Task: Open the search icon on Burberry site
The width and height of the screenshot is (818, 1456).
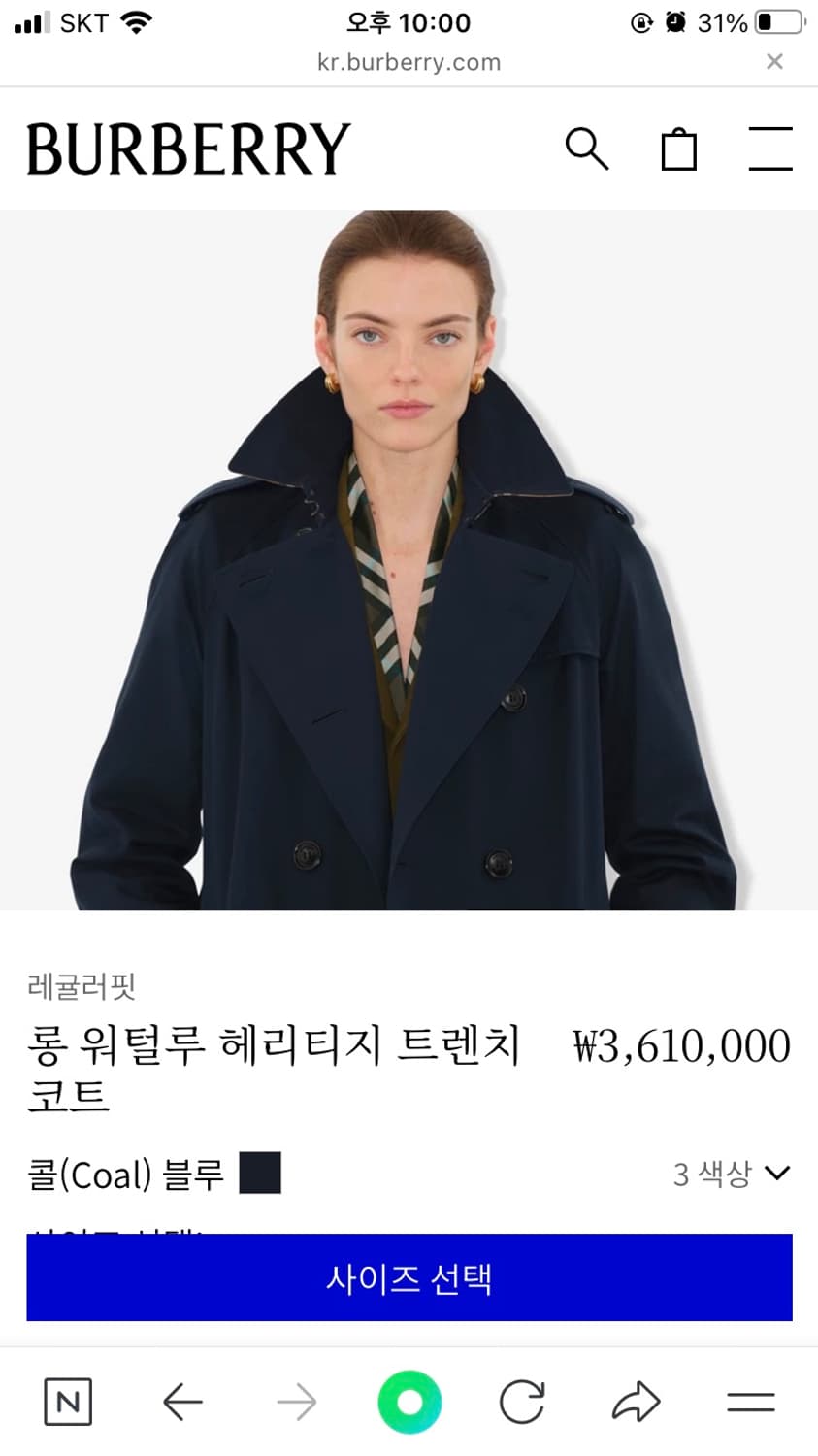Action: (x=587, y=150)
